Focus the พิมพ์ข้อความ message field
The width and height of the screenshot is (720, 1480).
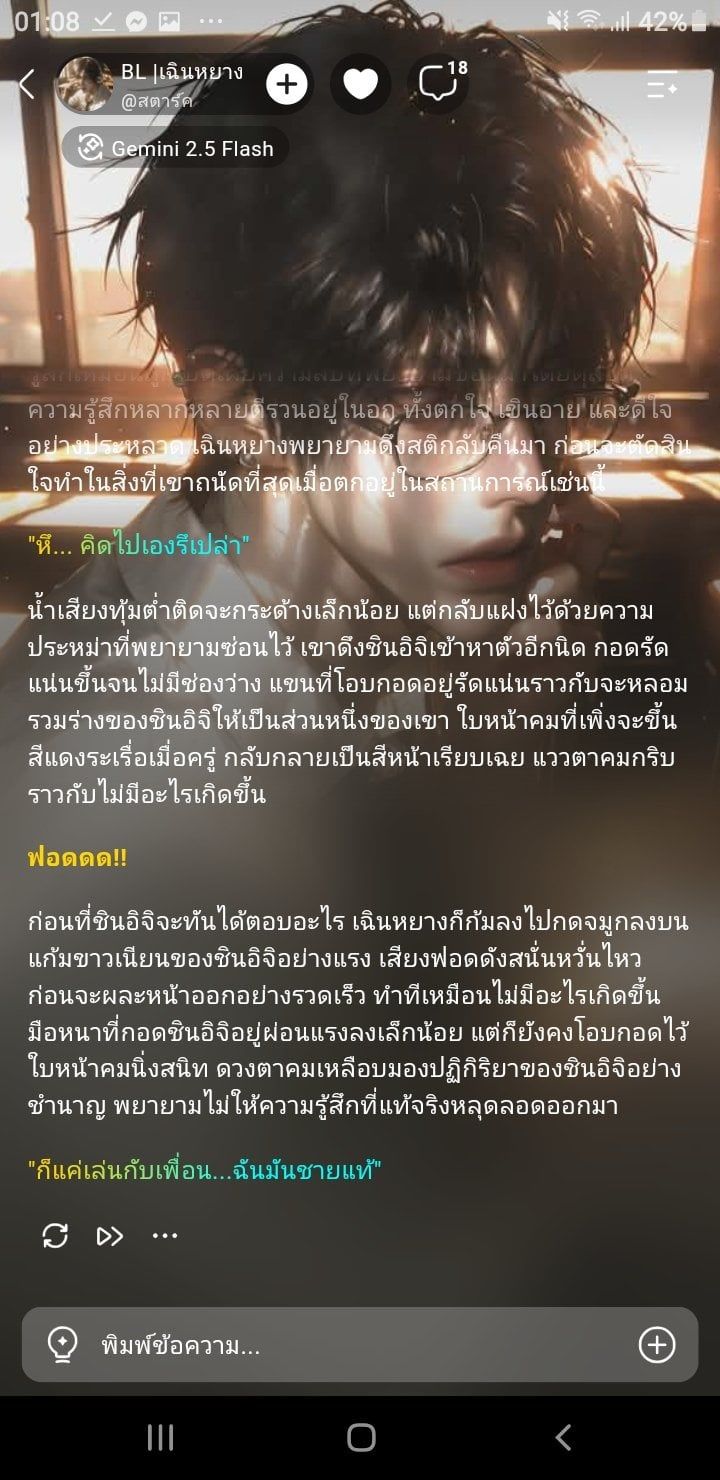point(360,1345)
